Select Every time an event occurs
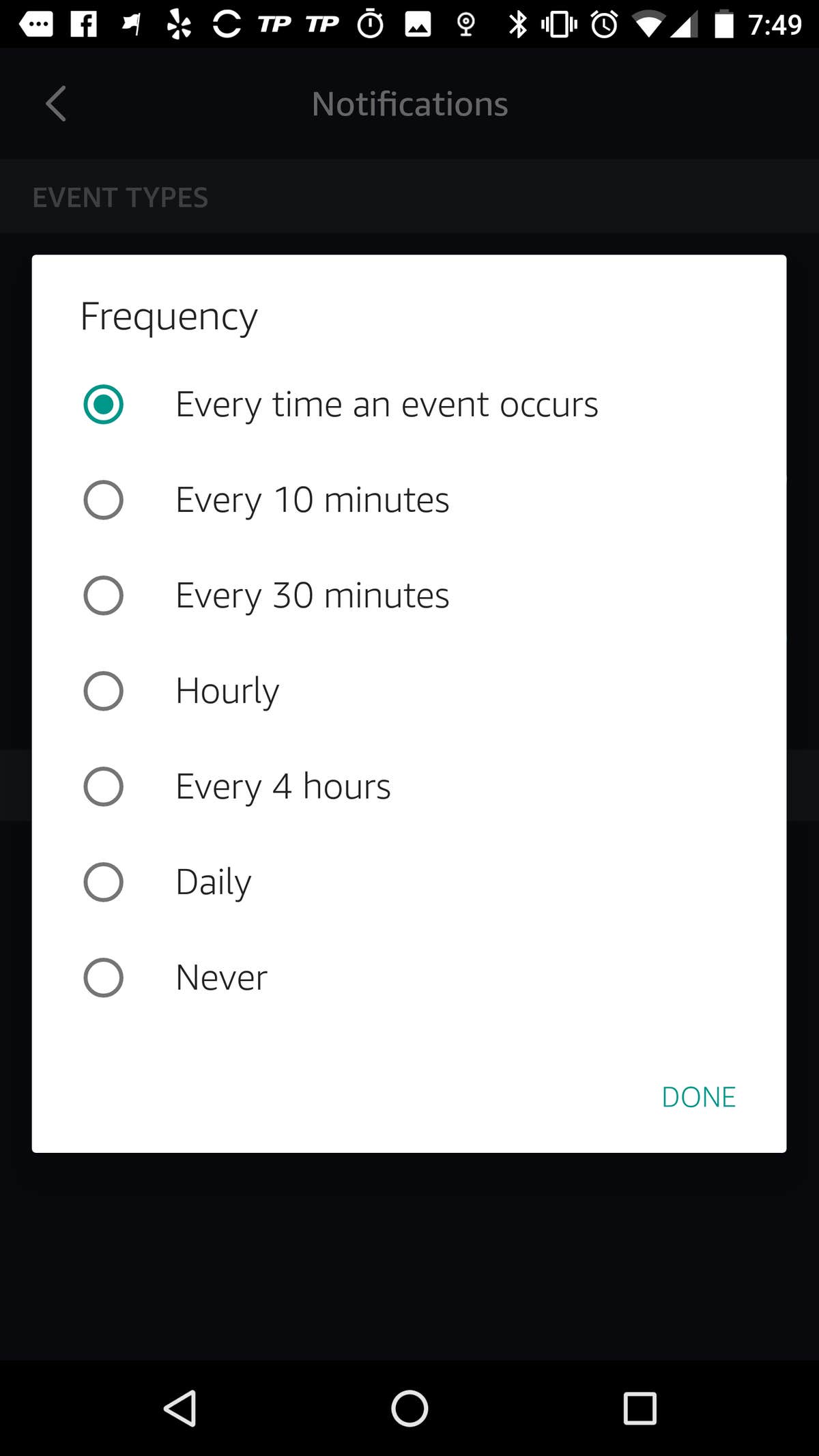The height and width of the screenshot is (1456, 819). pyautogui.click(x=103, y=404)
